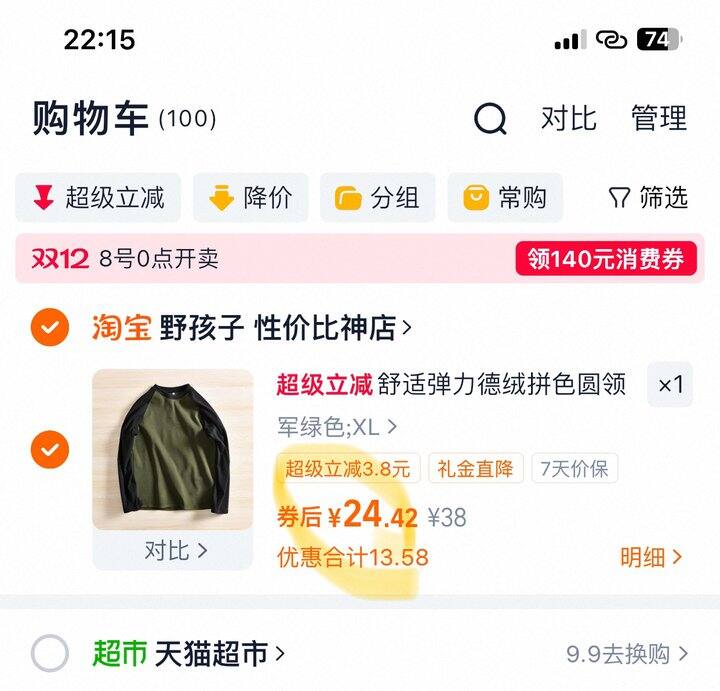Tap 管理 to manage the cart
The width and height of the screenshot is (720, 691).
[x=659, y=118]
